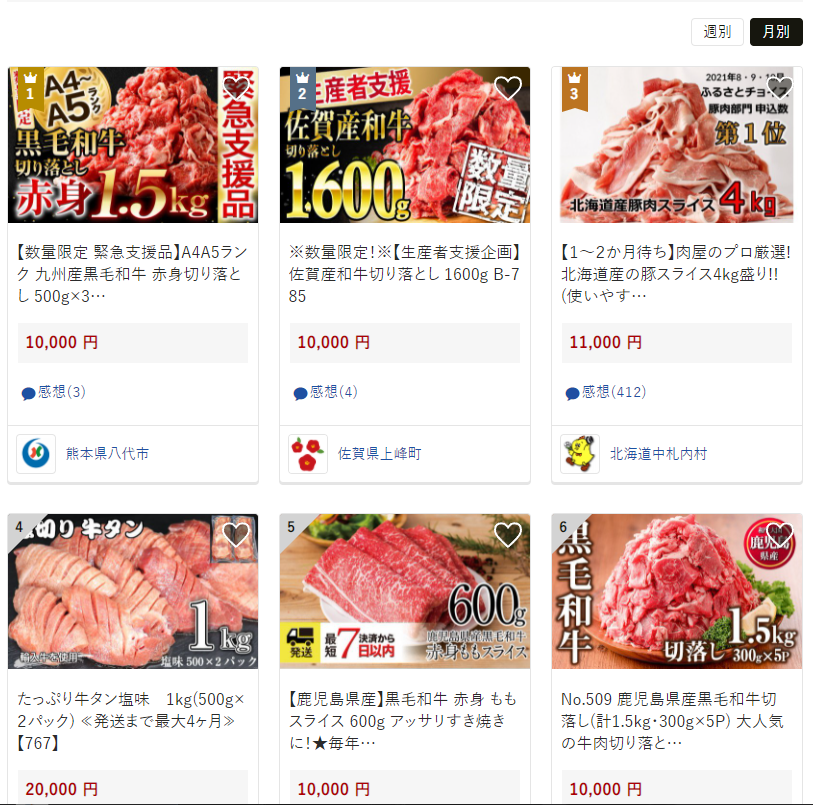Visit the 佐賀県上峰町 municipality page
The width and height of the screenshot is (813, 805).
point(379,453)
